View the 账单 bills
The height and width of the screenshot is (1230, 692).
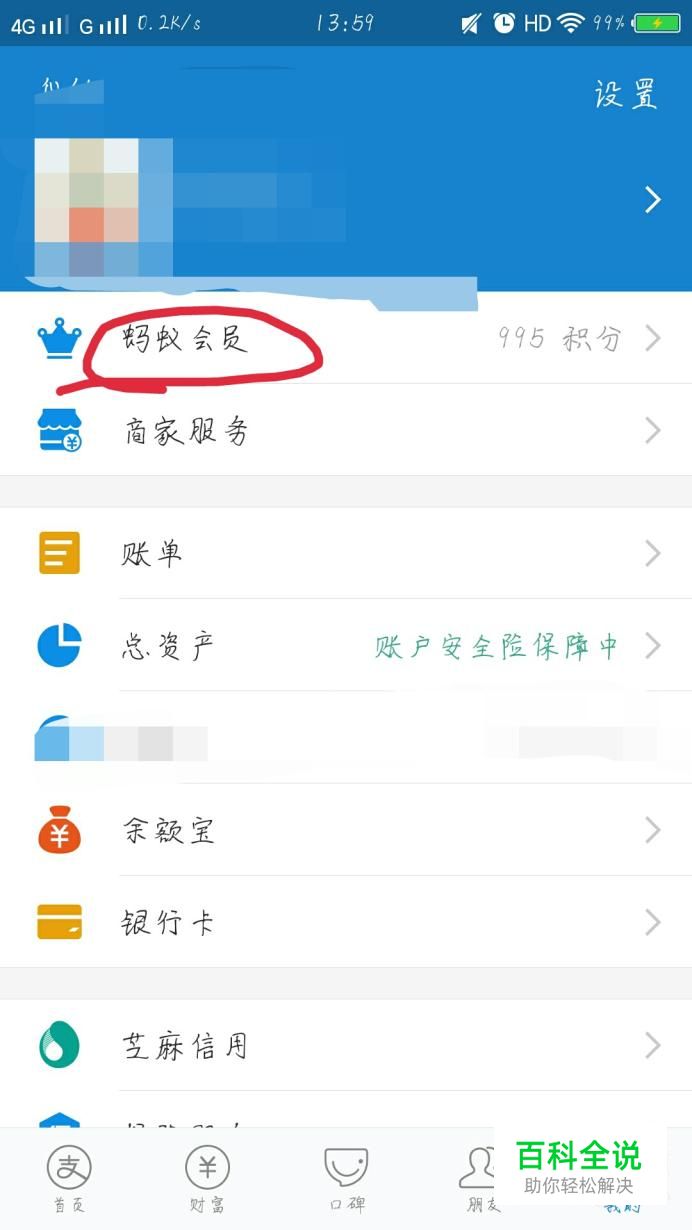pos(346,553)
